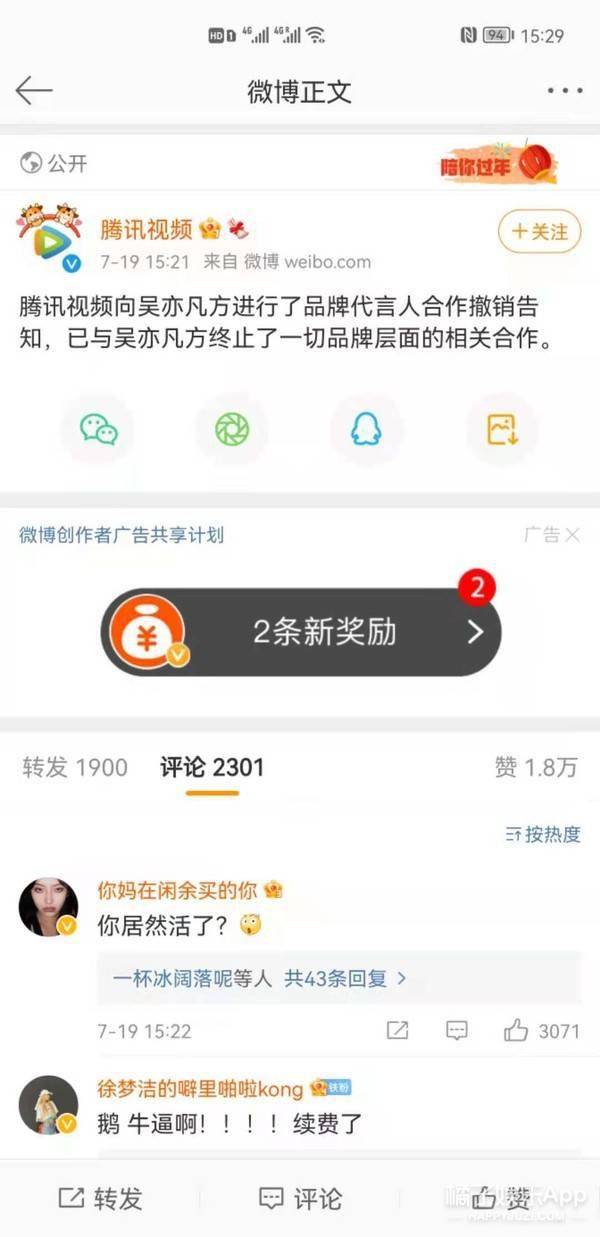Close the ad with the X
The width and height of the screenshot is (600, 1237).
pos(572,535)
